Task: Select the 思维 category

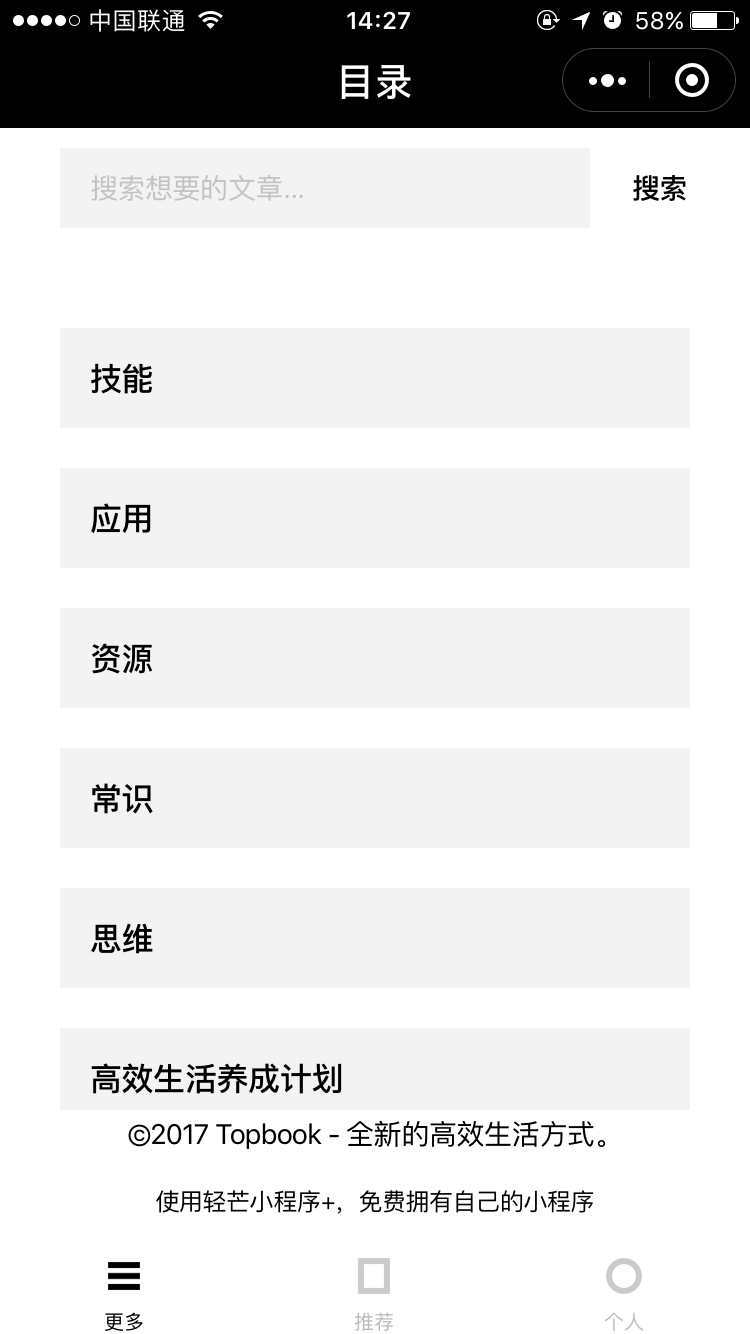Action: (375, 938)
